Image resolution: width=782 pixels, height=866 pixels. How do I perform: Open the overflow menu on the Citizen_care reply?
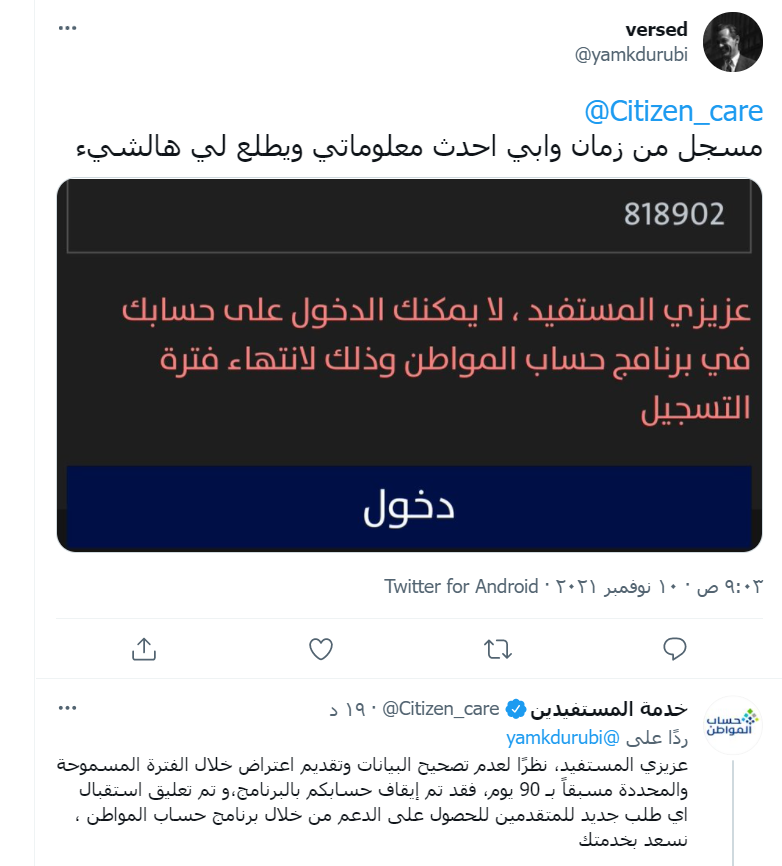pos(68,709)
